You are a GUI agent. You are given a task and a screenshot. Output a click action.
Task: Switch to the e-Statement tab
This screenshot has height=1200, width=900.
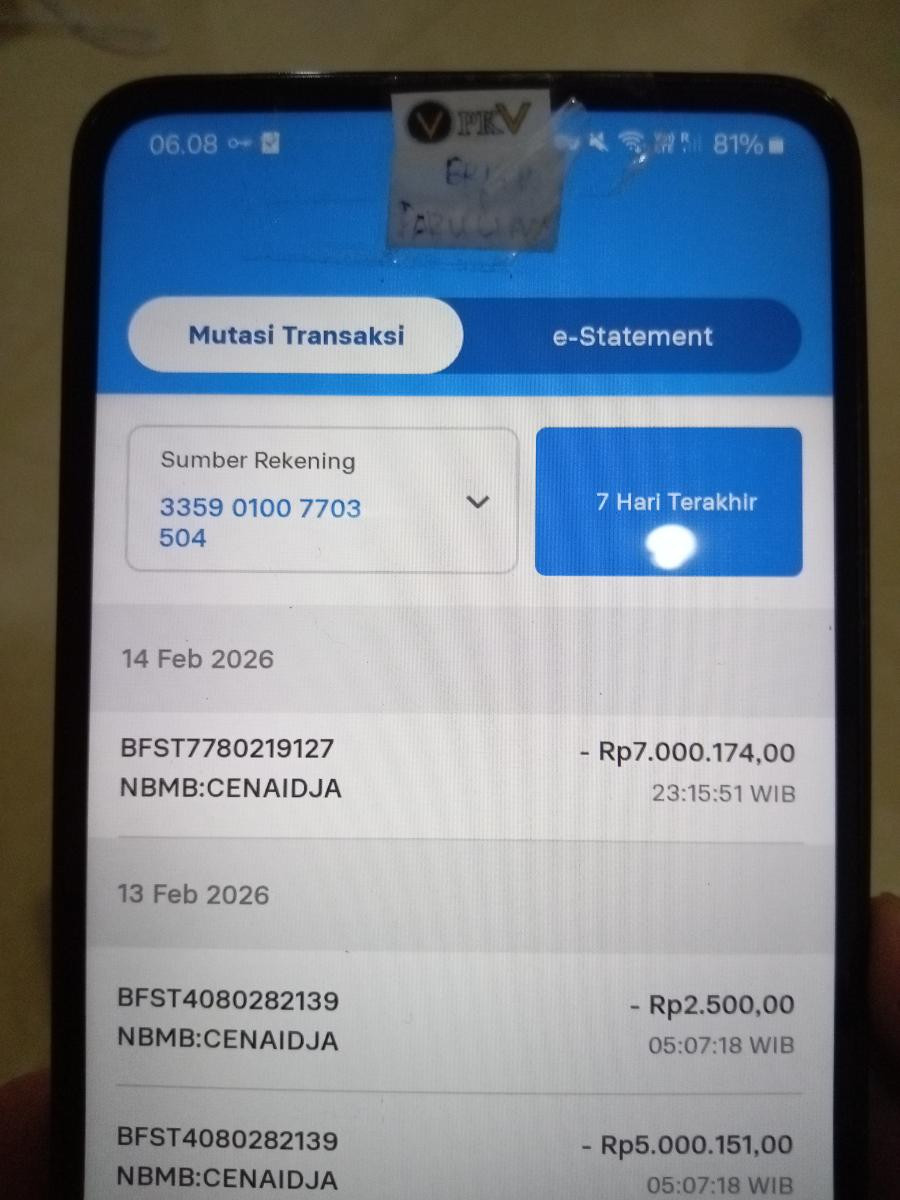[x=633, y=336]
